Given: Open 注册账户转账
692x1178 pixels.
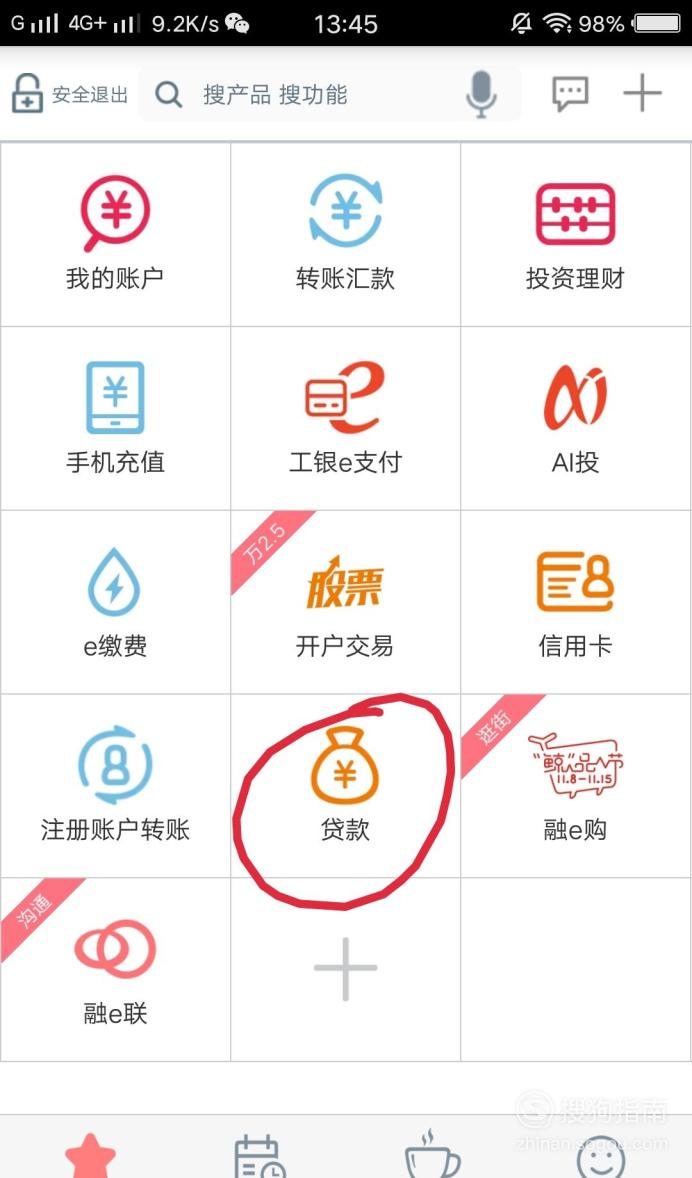Looking at the screenshot, I should tap(116, 786).
